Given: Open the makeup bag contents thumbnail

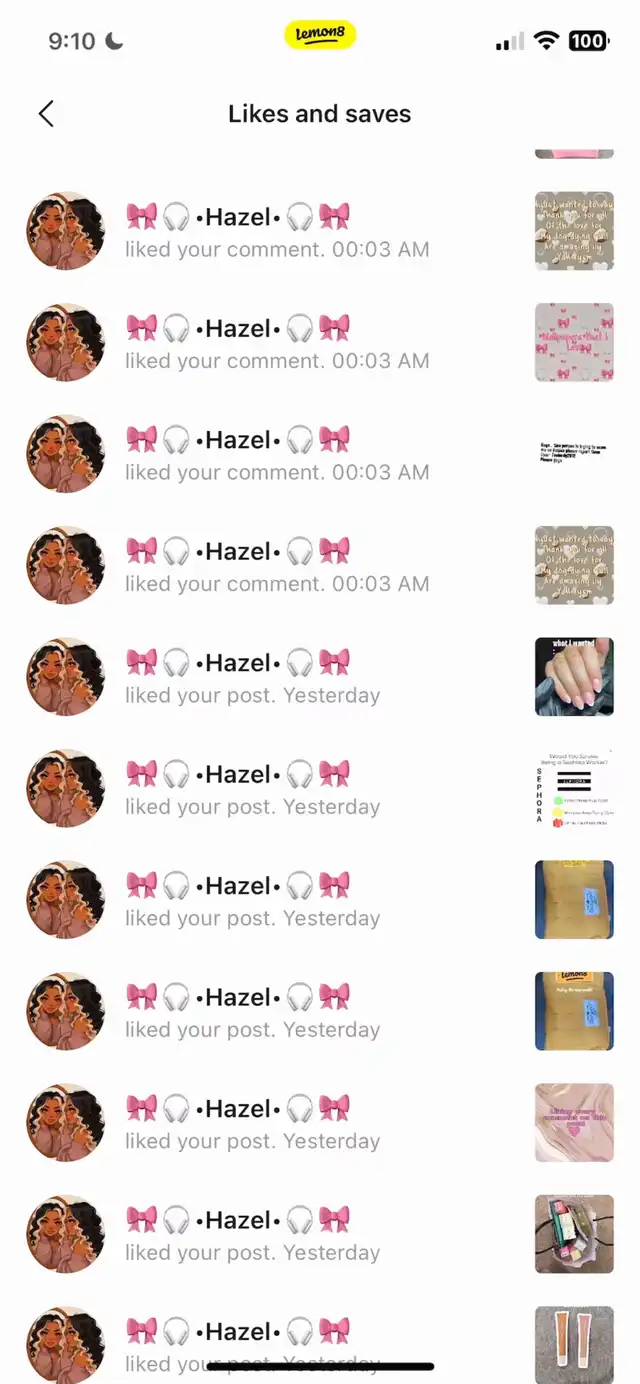Looking at the screenshot, I should pyautogui.click(x=574, y=1234).
